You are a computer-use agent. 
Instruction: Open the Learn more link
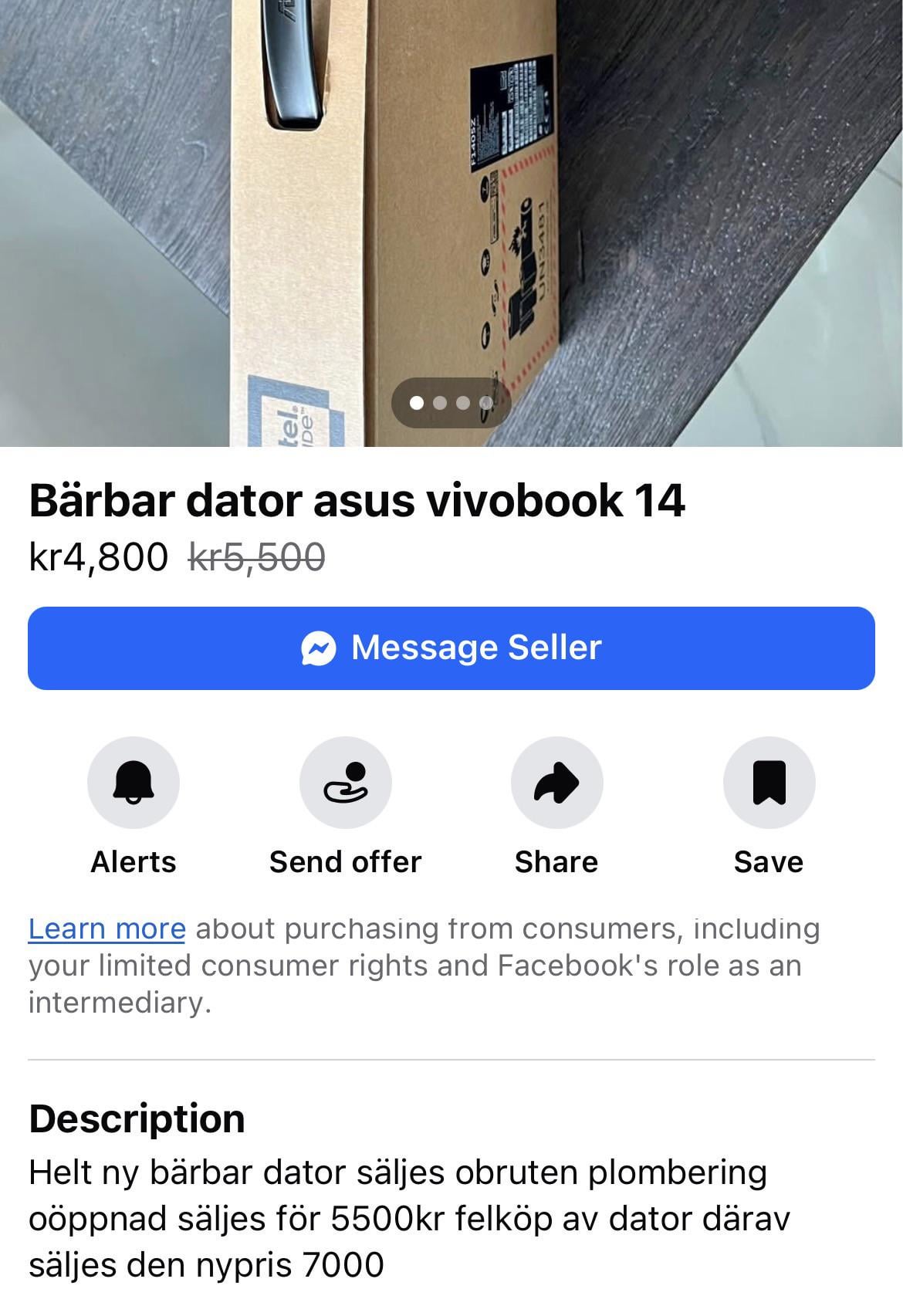click(x=107, y=929)
